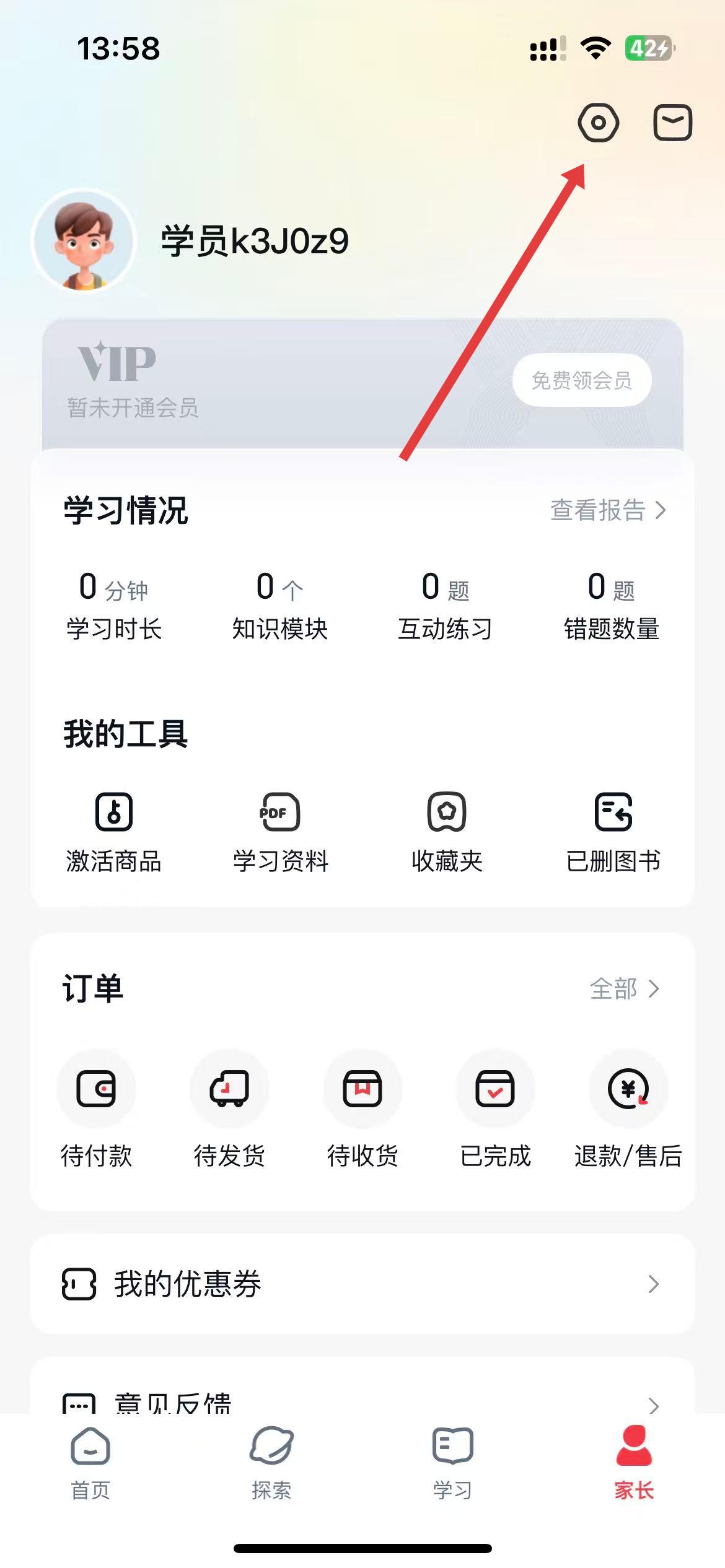The image size is (725, 1568).
Task: Open the settings hexagon icon
Action: [x=598, y=123]
